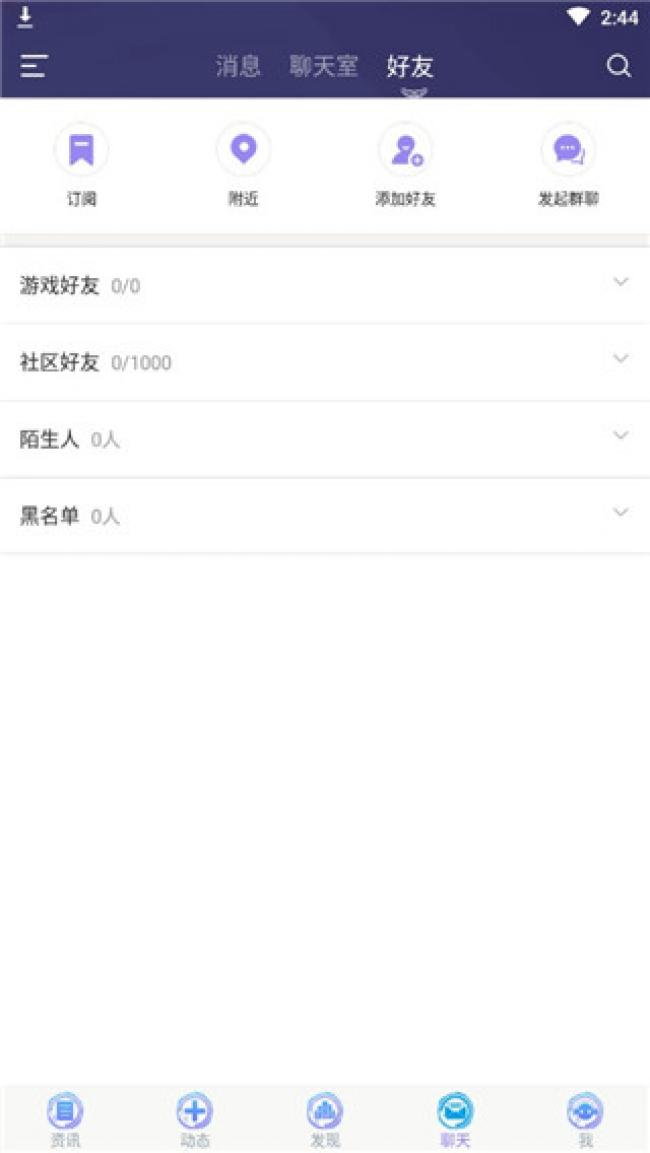This screenshot has width=650, height=1153.
Task: Select the 聊天 bottom tab
Action: (x=455, y=1120)
